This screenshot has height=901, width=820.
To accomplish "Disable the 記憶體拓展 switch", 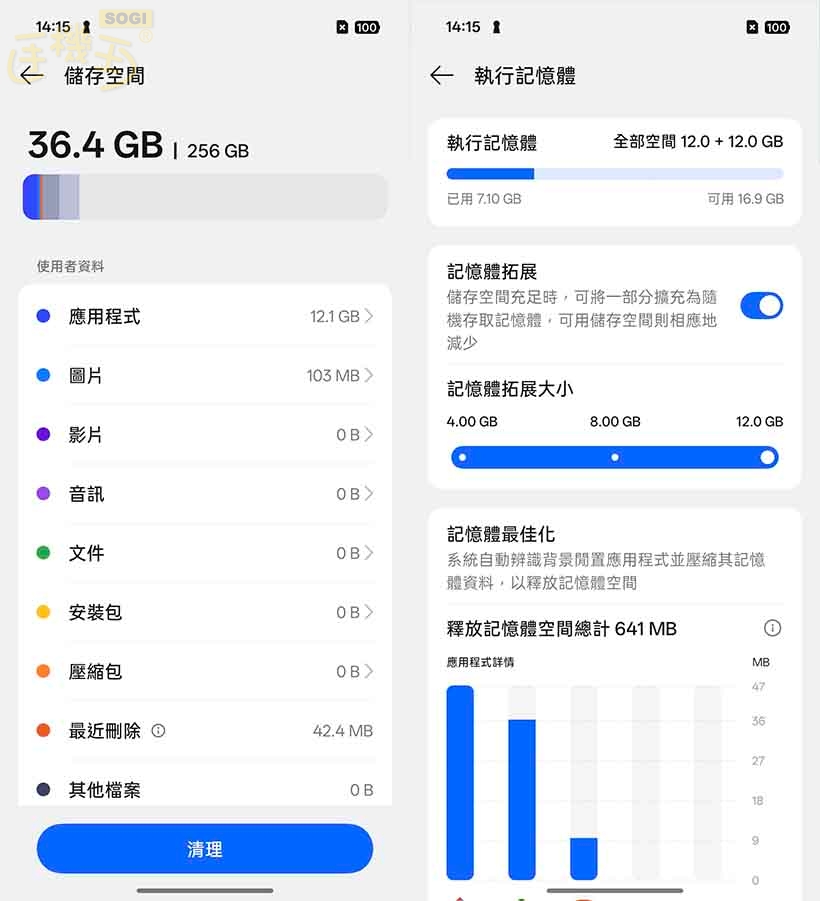I will tap(762, 306).
